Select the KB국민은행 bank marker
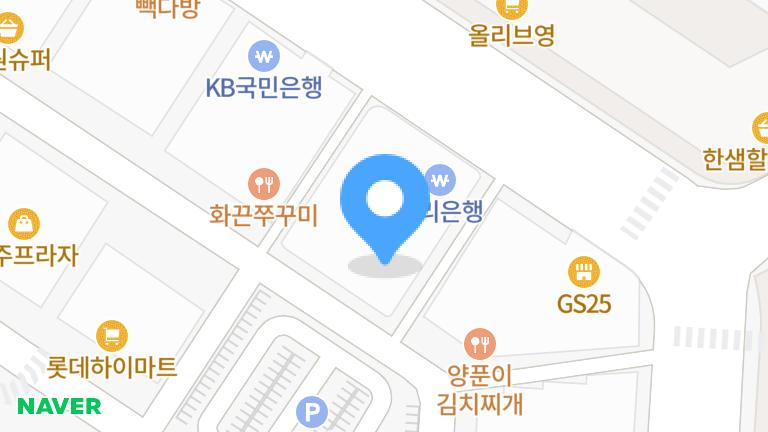 pos(264,55)
